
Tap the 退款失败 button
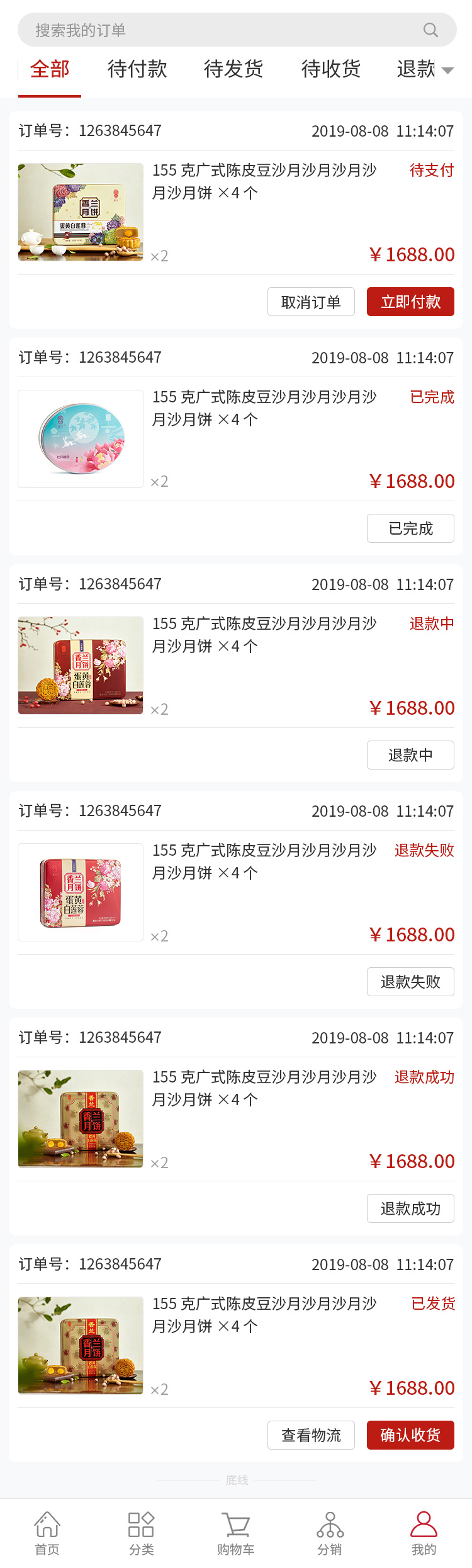tap(410, 982)
